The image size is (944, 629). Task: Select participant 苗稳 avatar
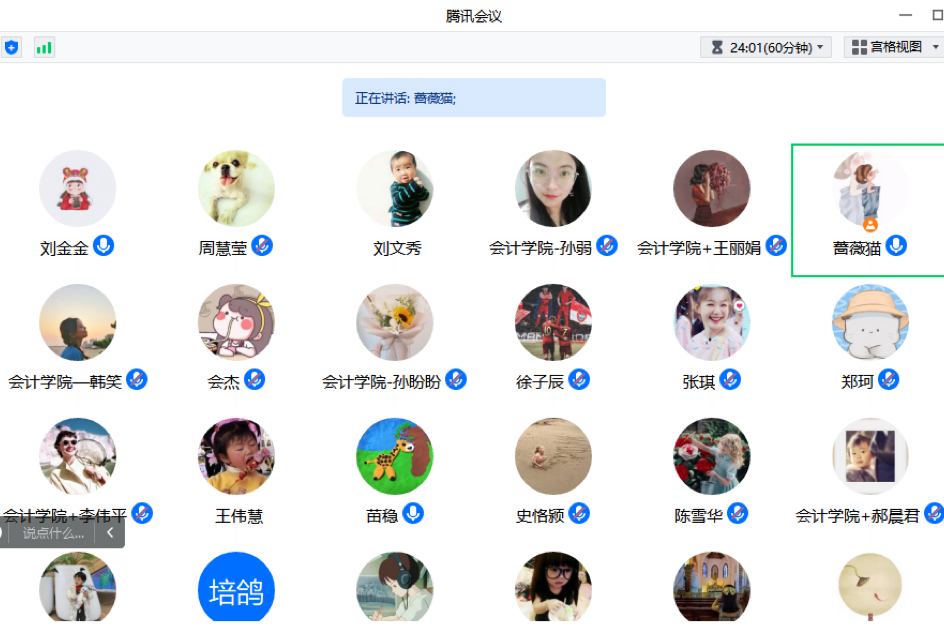[x=395, y=456]
